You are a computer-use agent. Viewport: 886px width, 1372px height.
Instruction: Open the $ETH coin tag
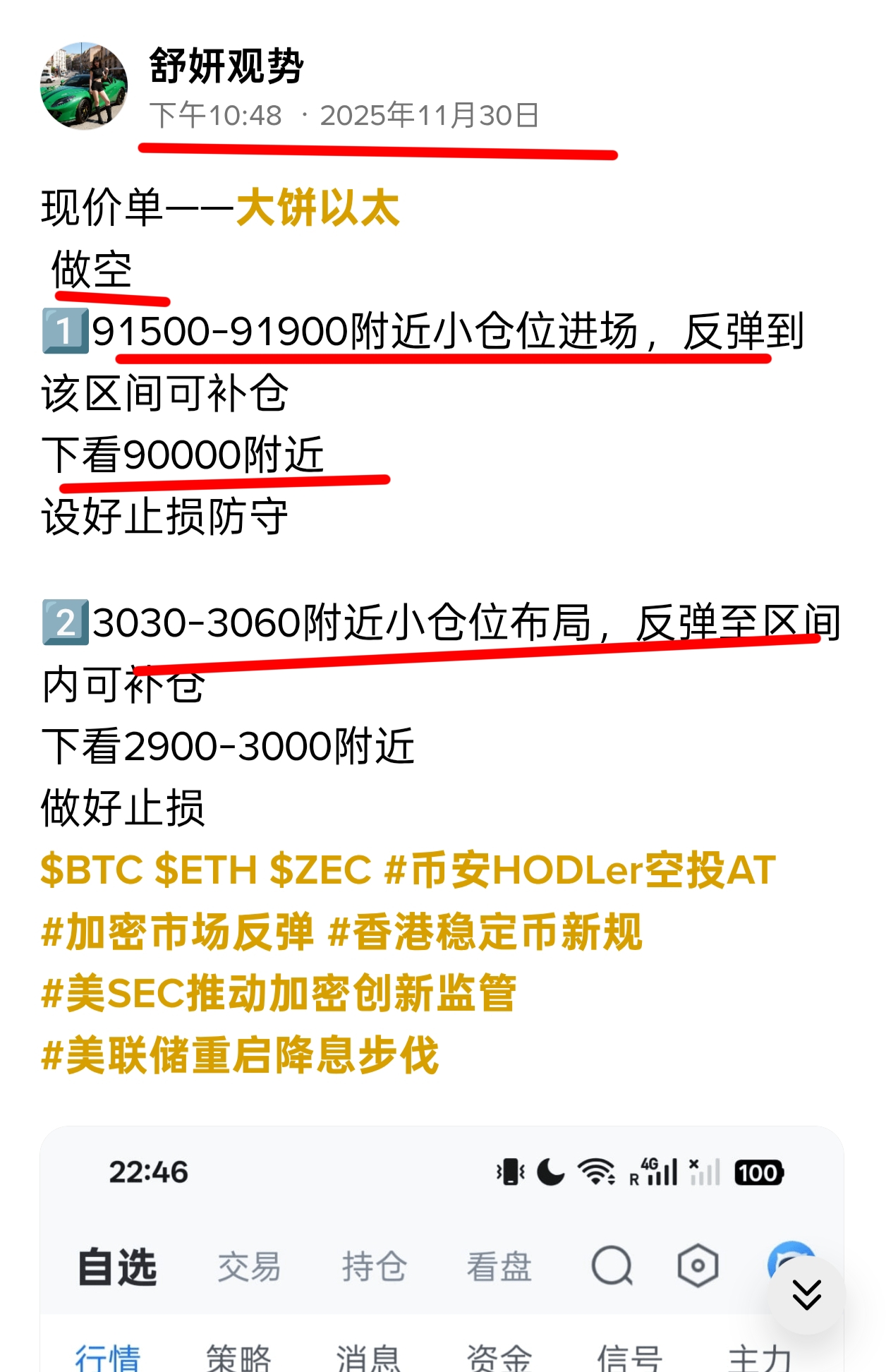click(206, 869)
